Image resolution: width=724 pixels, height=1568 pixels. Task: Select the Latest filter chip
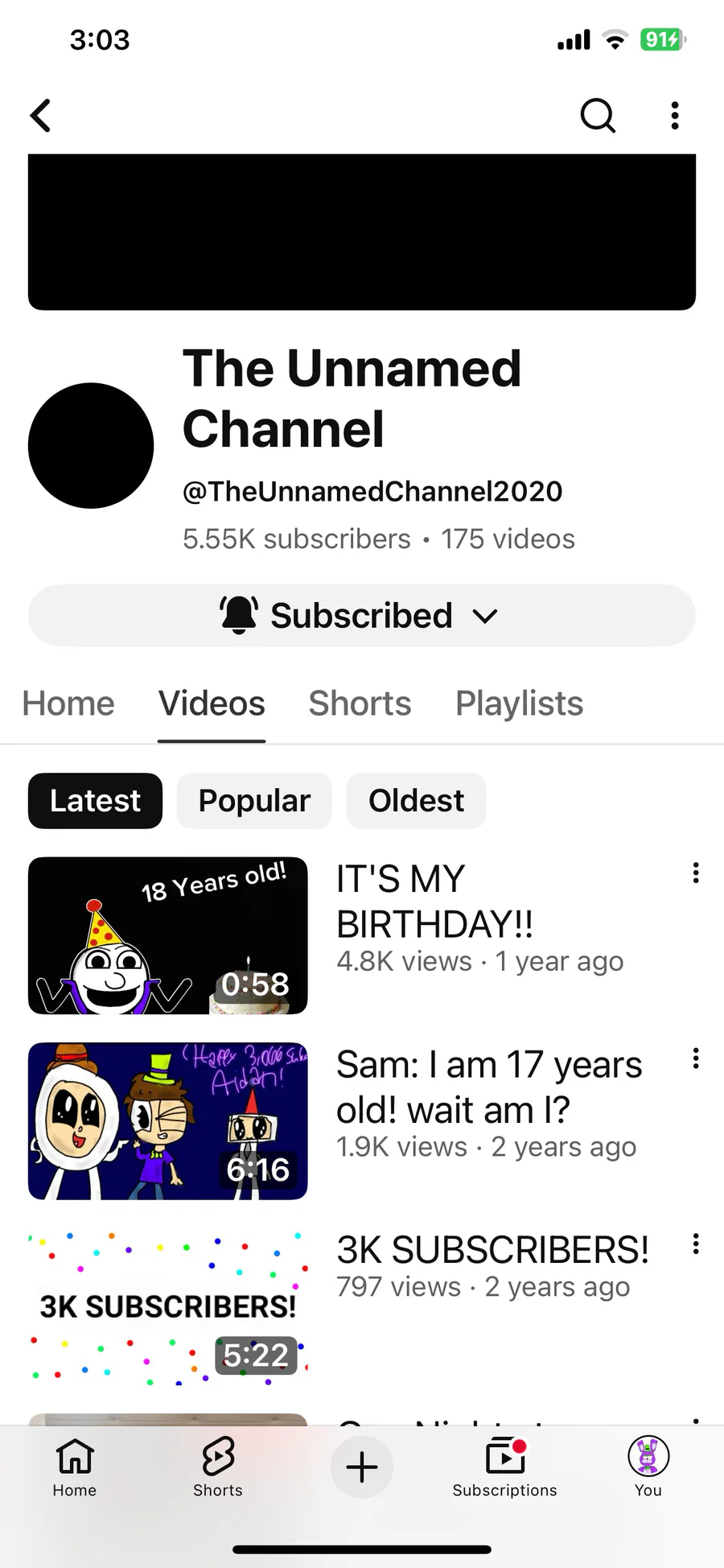[x=95, y=801]
